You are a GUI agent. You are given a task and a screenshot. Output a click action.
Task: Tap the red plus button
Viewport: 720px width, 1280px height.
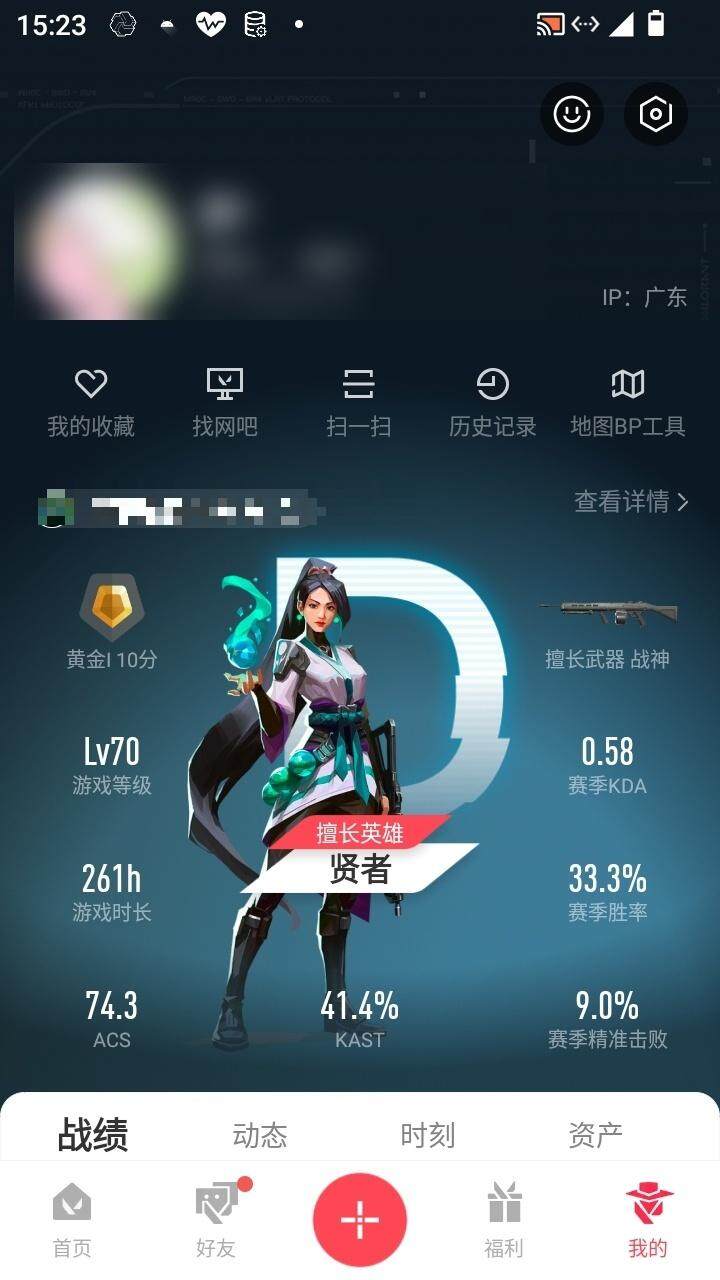coord(360,1220)
